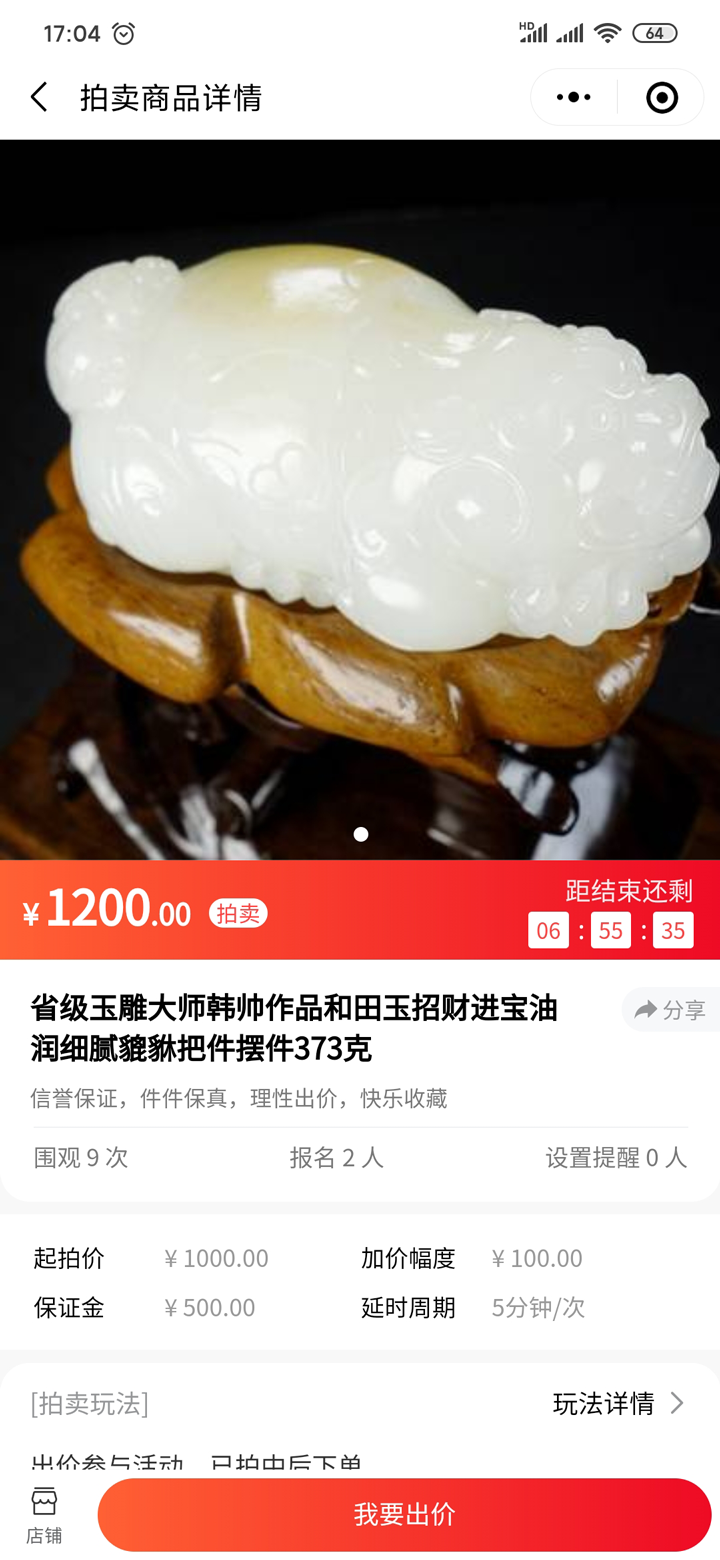Tap 围观 9 次 viewer count
The width and height of the screenshot is (720, 1560).
(81, 1157)
